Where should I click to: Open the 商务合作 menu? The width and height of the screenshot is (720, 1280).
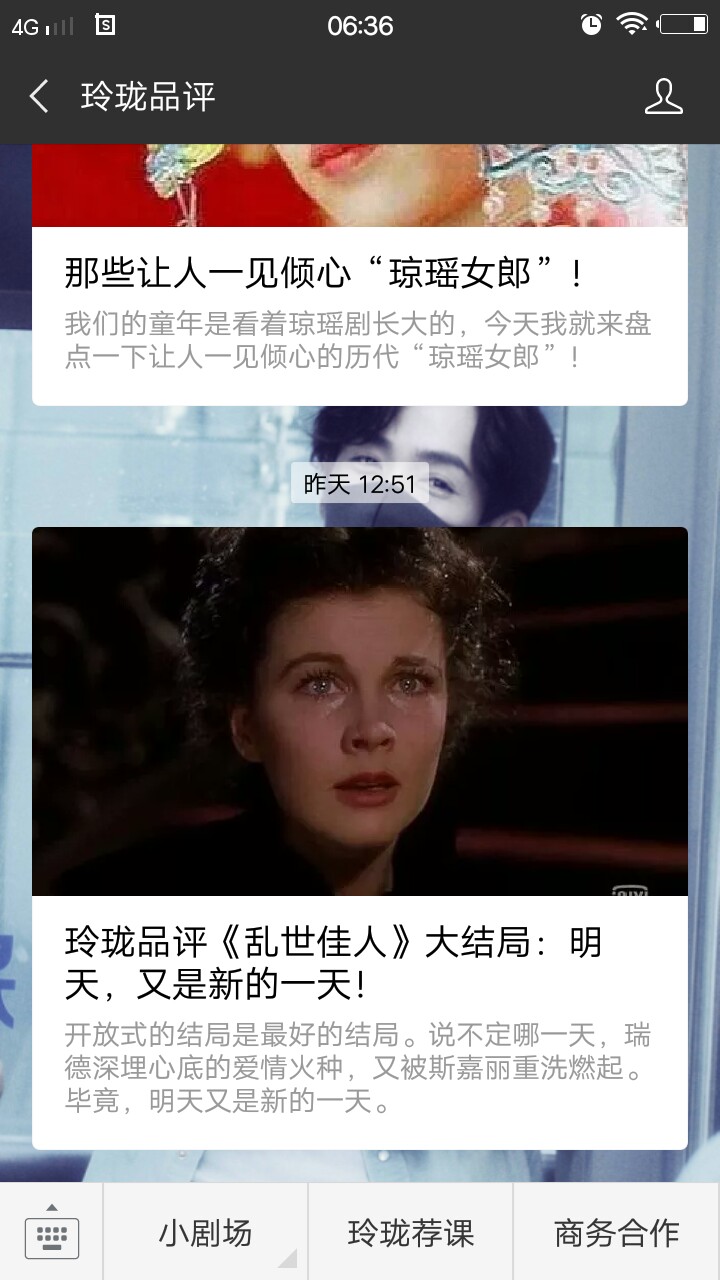point(617,1232)
